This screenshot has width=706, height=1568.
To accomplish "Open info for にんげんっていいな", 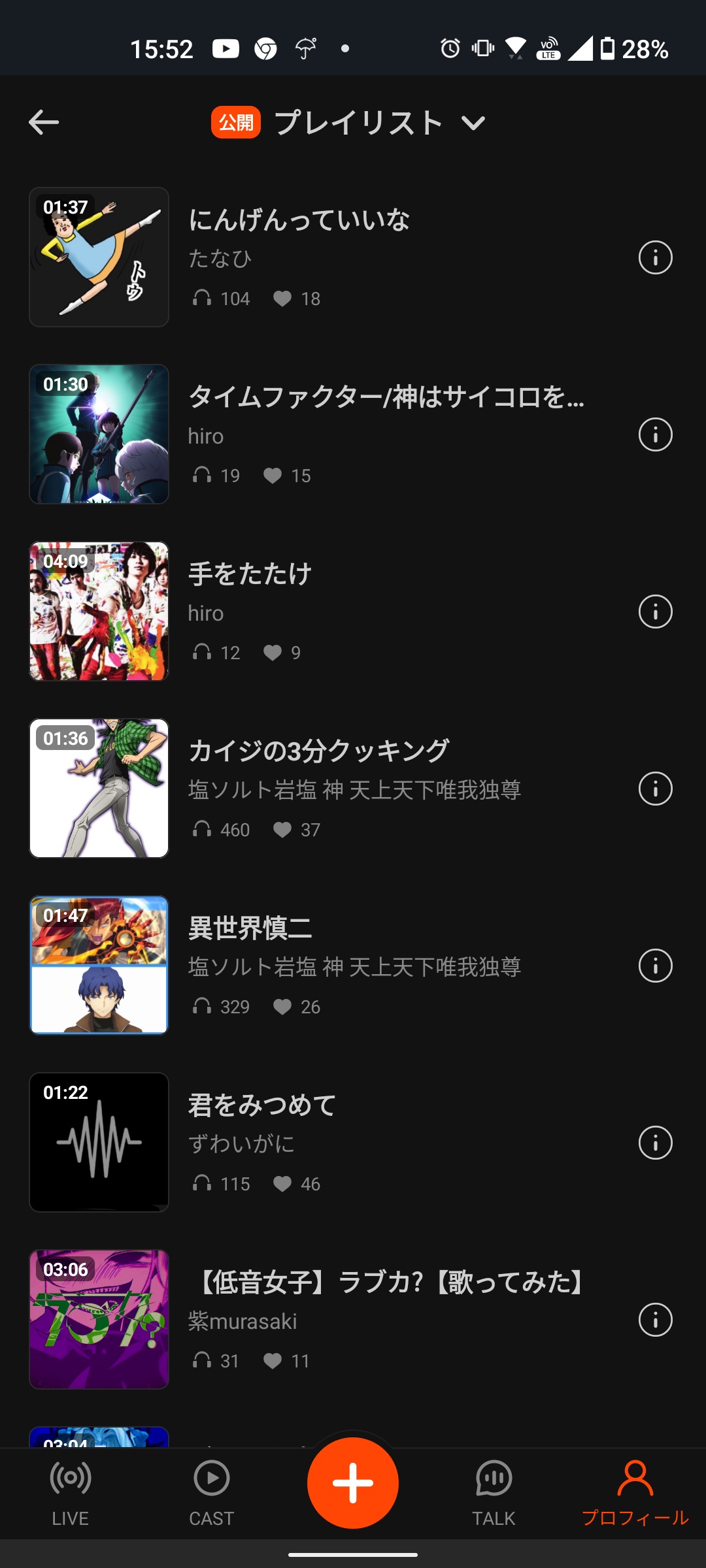I will point(655,257).
